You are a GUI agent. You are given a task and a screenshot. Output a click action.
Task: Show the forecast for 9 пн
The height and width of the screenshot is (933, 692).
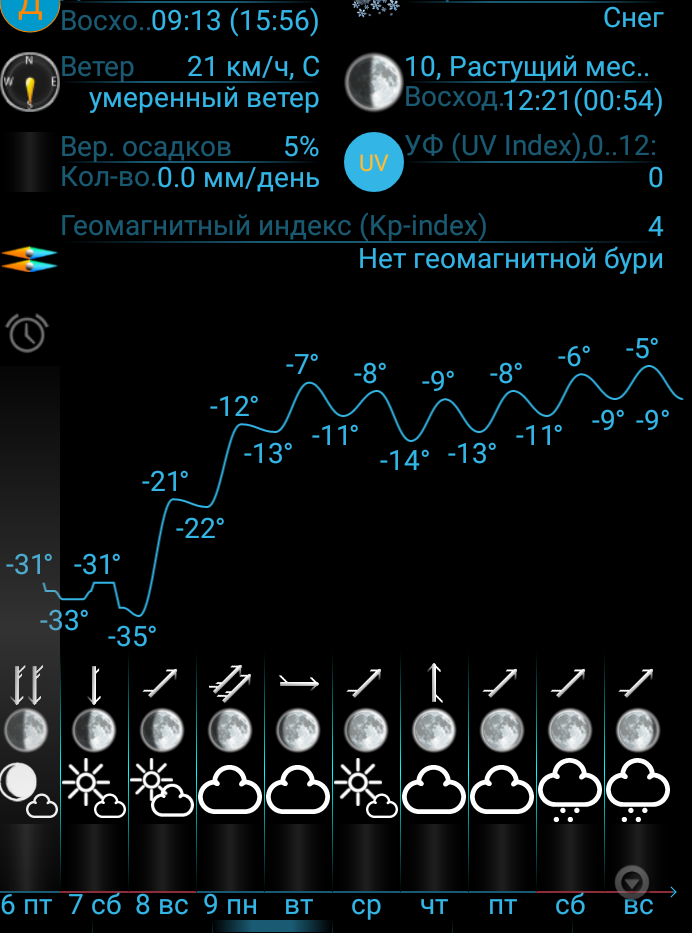tap(230, 906)
